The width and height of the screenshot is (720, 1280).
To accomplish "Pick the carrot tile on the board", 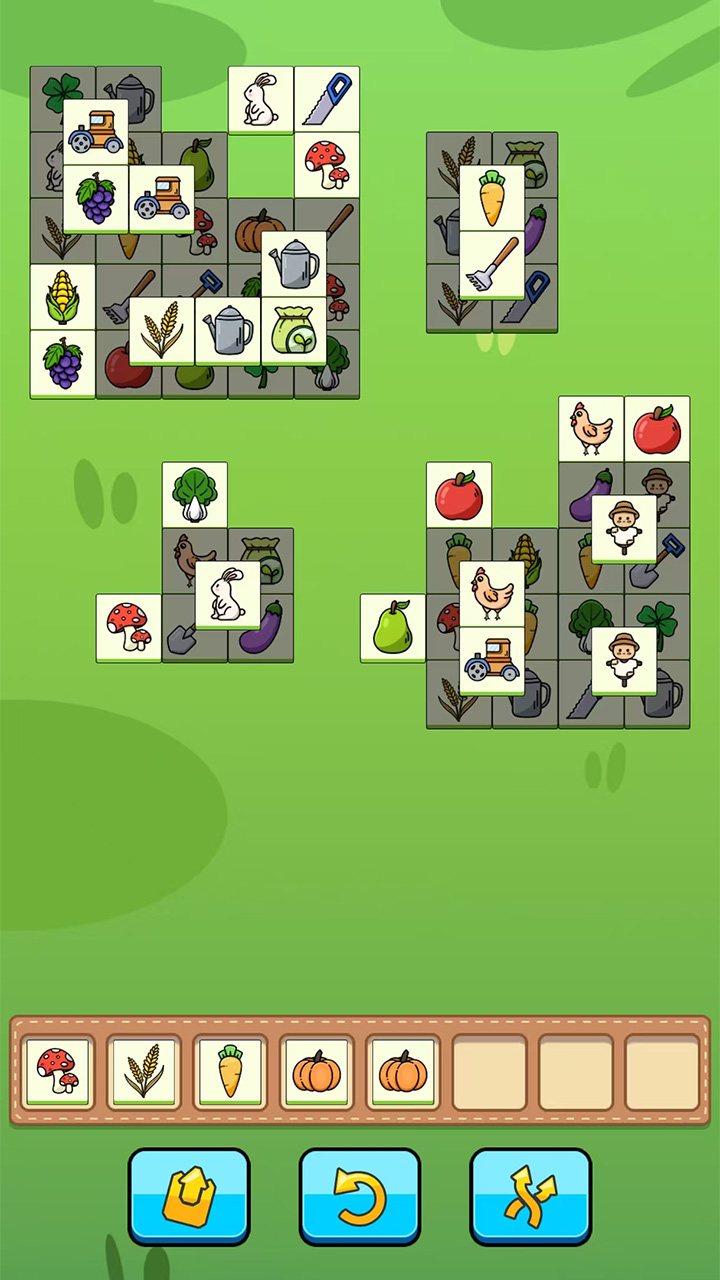I will click(492, 199).
